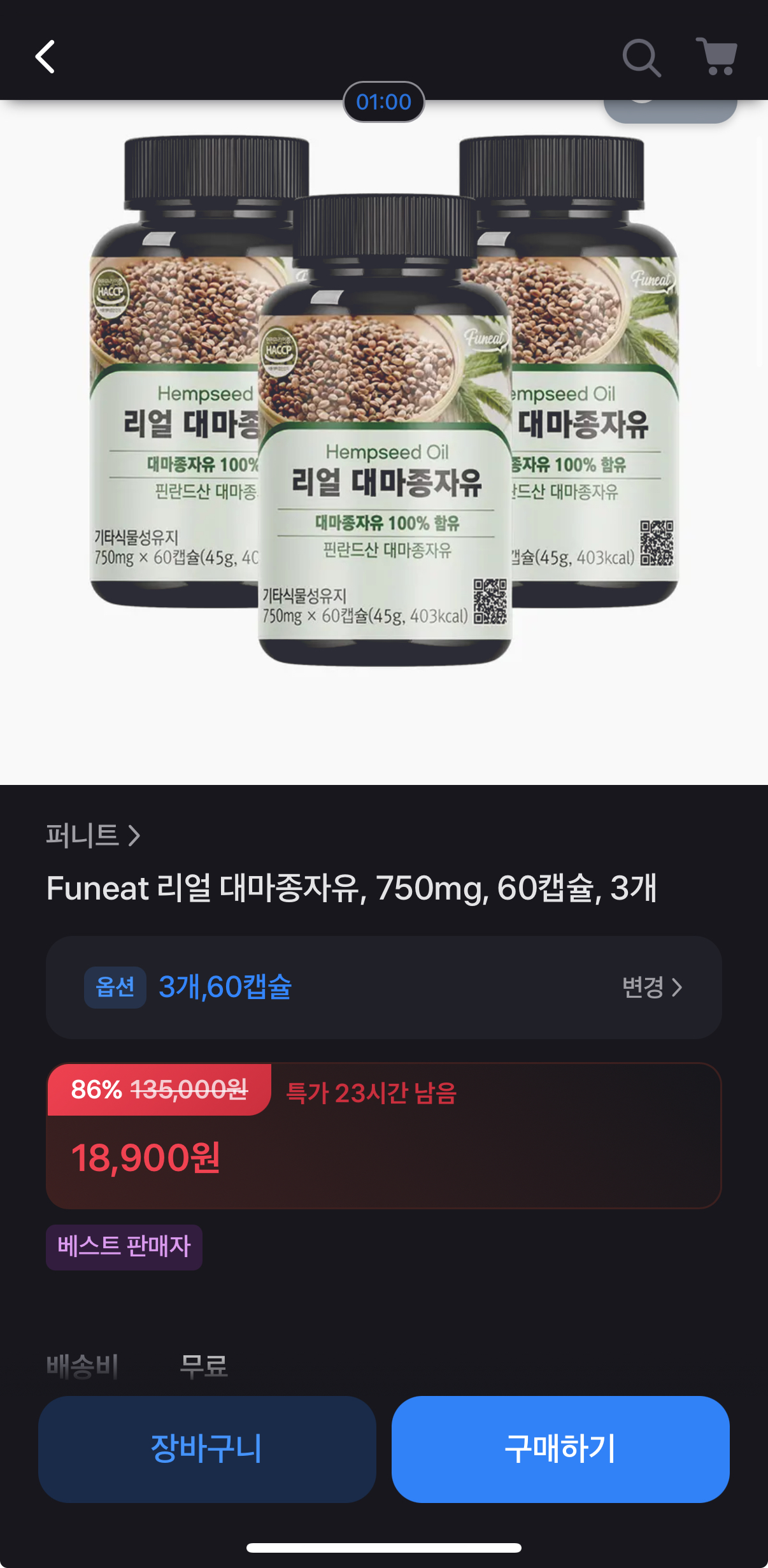Add the item with 장바구니 button
The width and height of the screenshot is (768, 1568).
207,1449
